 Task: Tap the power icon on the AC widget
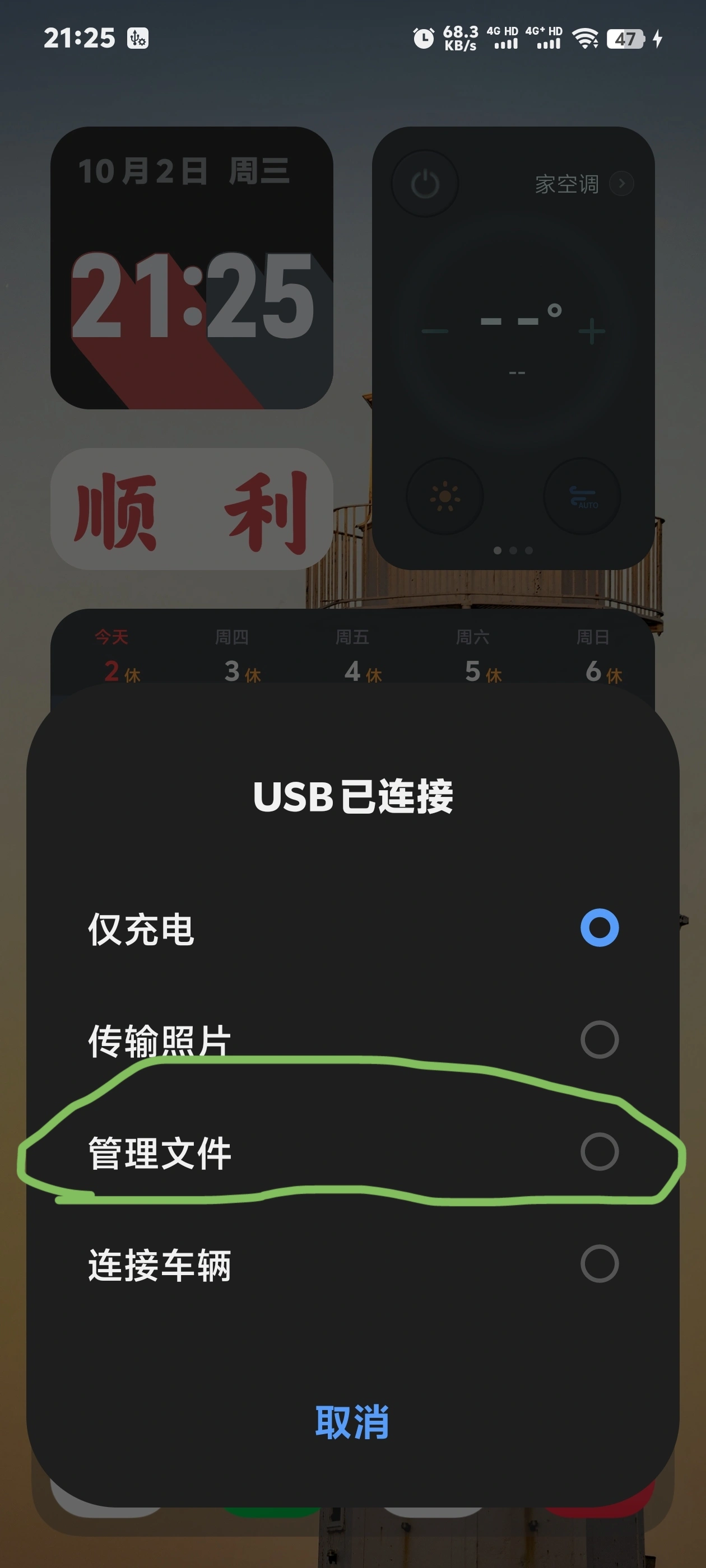coord(425,184)
